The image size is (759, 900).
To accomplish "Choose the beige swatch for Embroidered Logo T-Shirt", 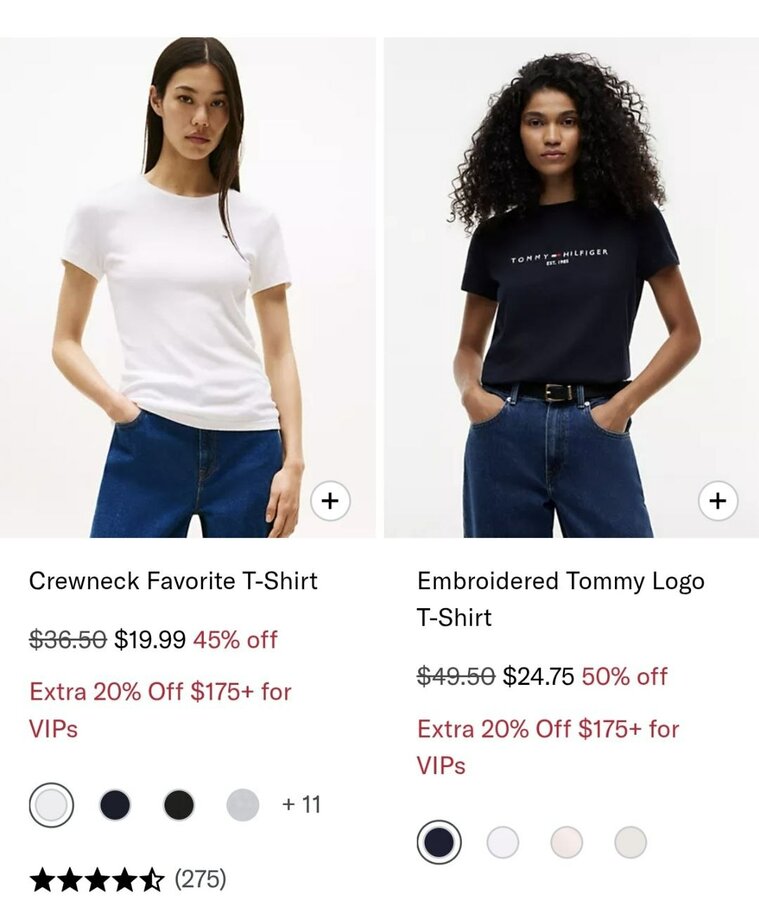I will (631, 842).
